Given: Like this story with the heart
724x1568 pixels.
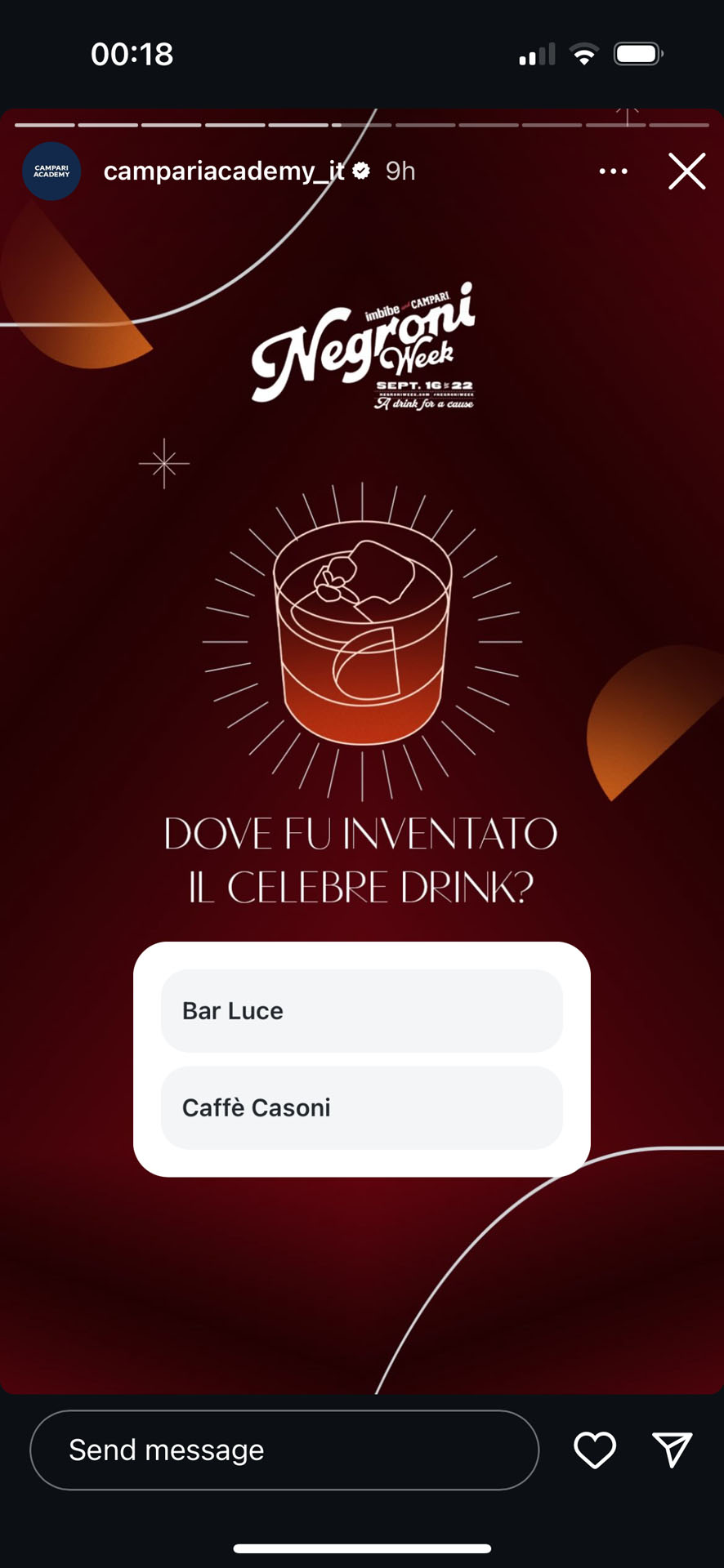Looking at the screenshot, I should pyautogui.click(x=594, y=1450).
